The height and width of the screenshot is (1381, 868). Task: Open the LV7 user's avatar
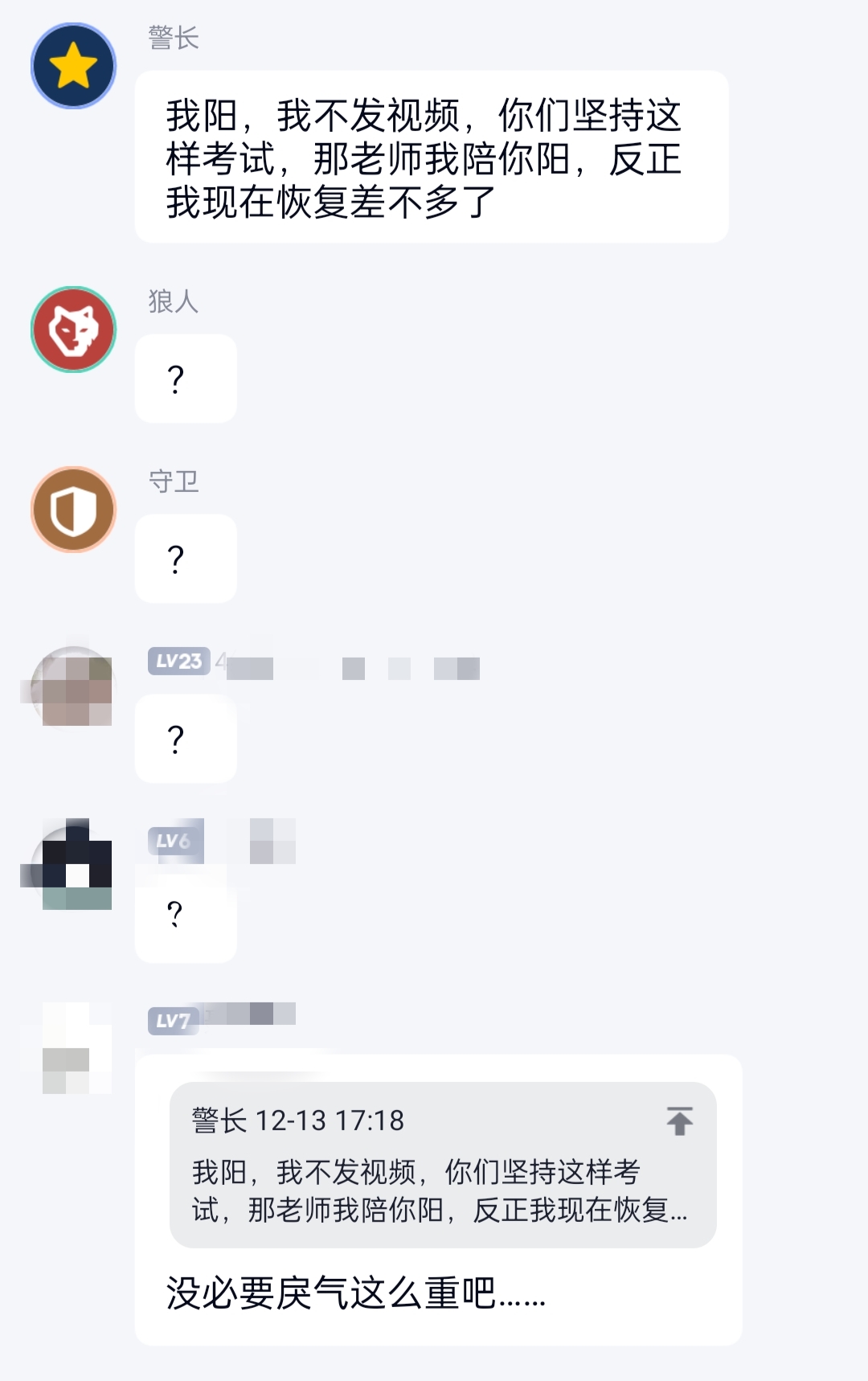[73, 1048]
